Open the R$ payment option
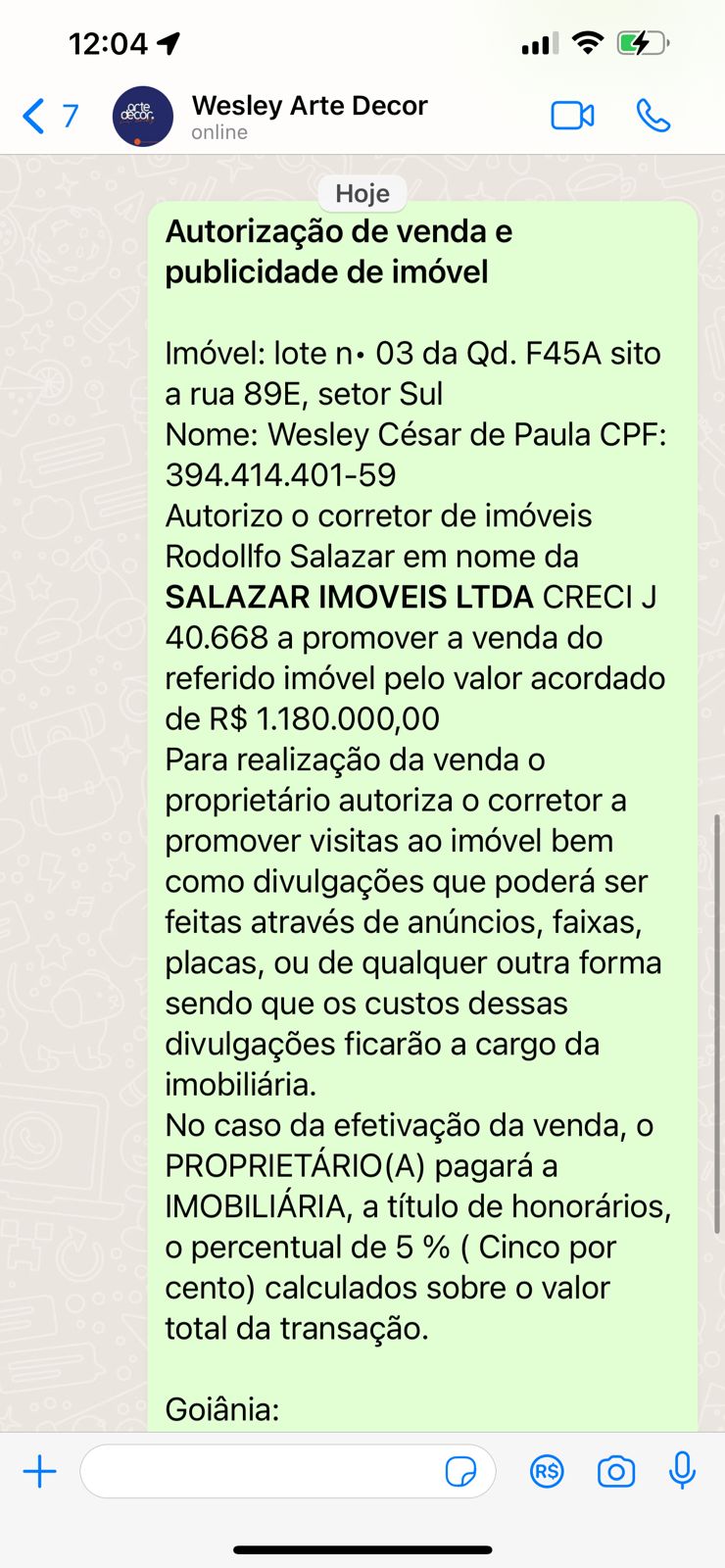 click(x=547, y=1471)
